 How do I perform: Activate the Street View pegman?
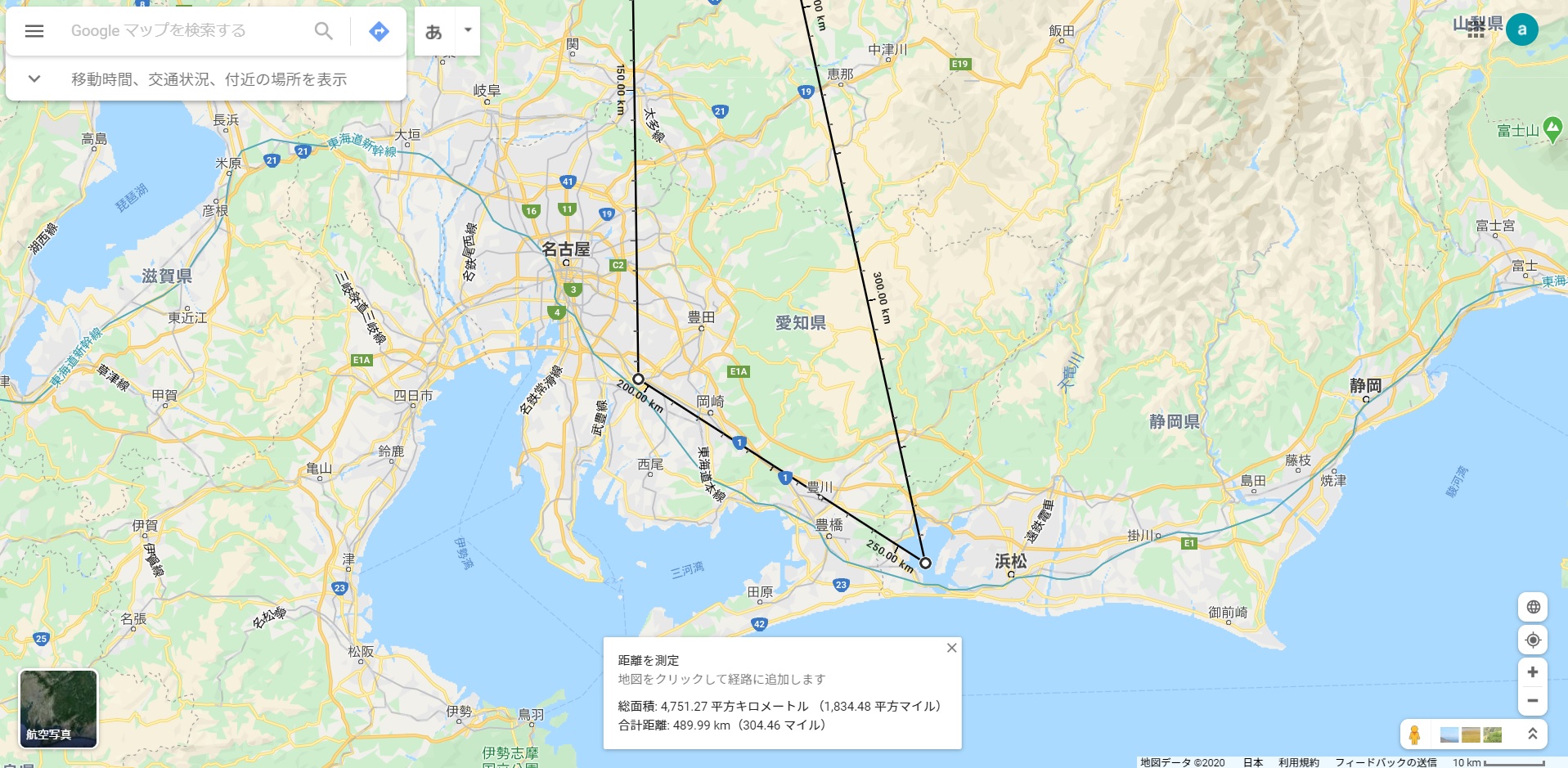[1414, 734]
